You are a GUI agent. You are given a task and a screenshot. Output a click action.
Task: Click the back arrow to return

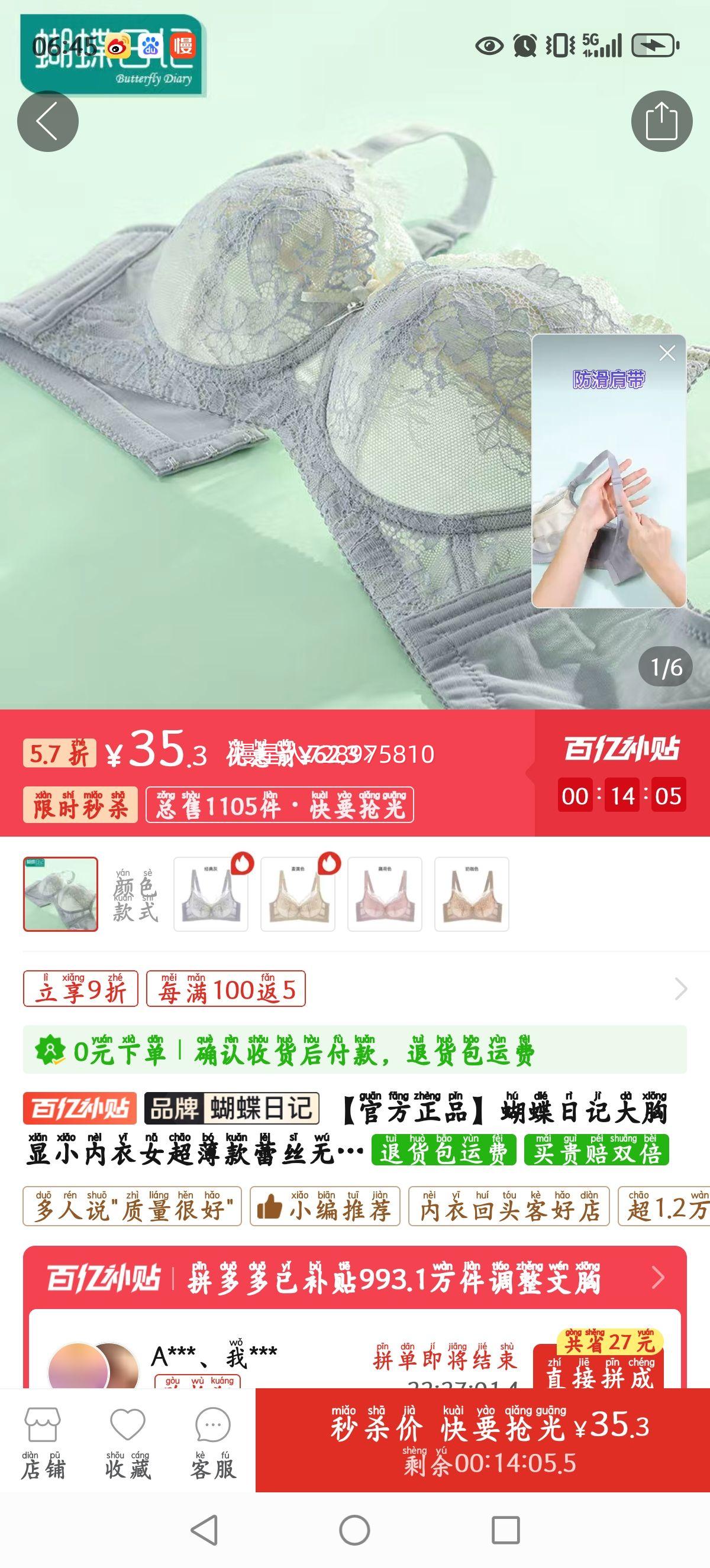[x=47, y=121]
